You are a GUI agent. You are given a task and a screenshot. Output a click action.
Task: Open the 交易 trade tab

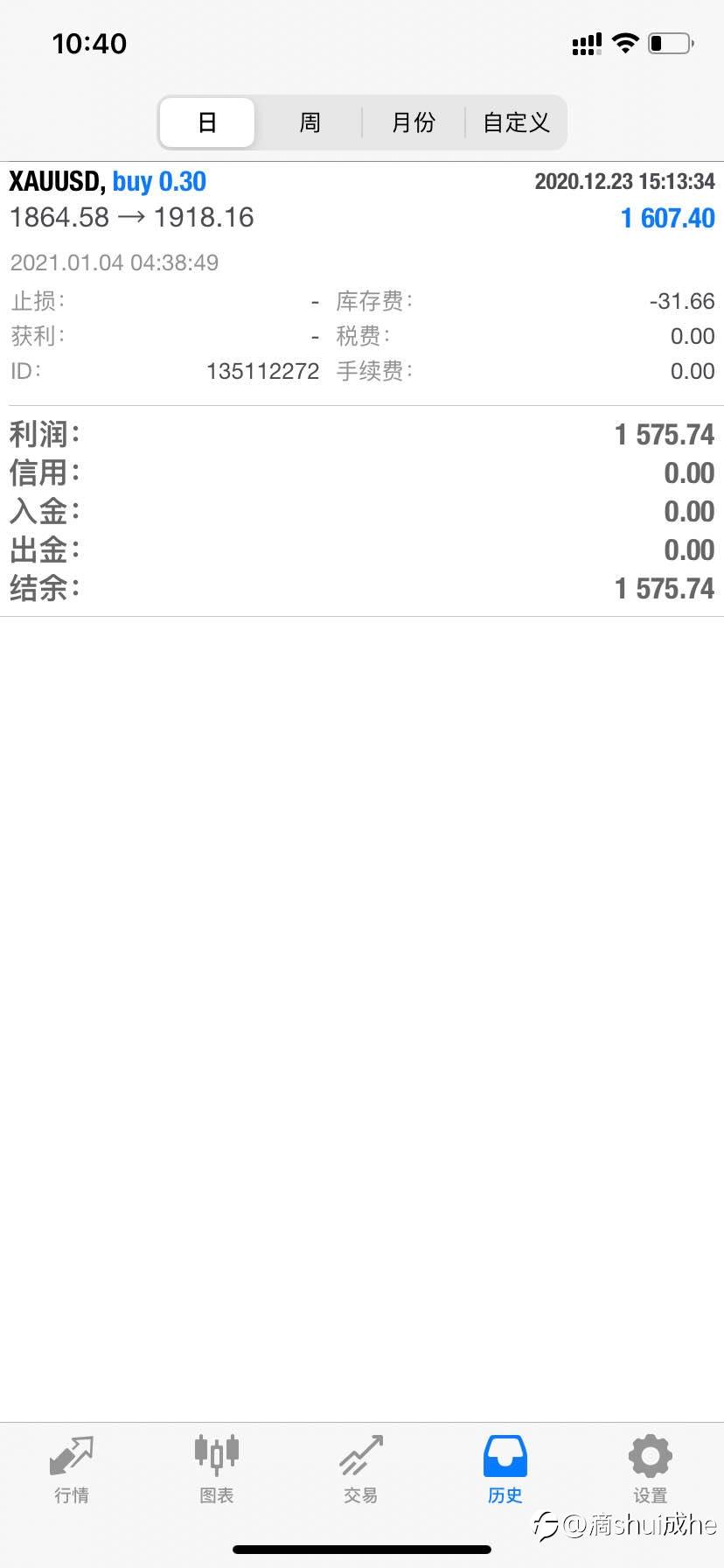pyautogui.click(x=361, y=1470)
